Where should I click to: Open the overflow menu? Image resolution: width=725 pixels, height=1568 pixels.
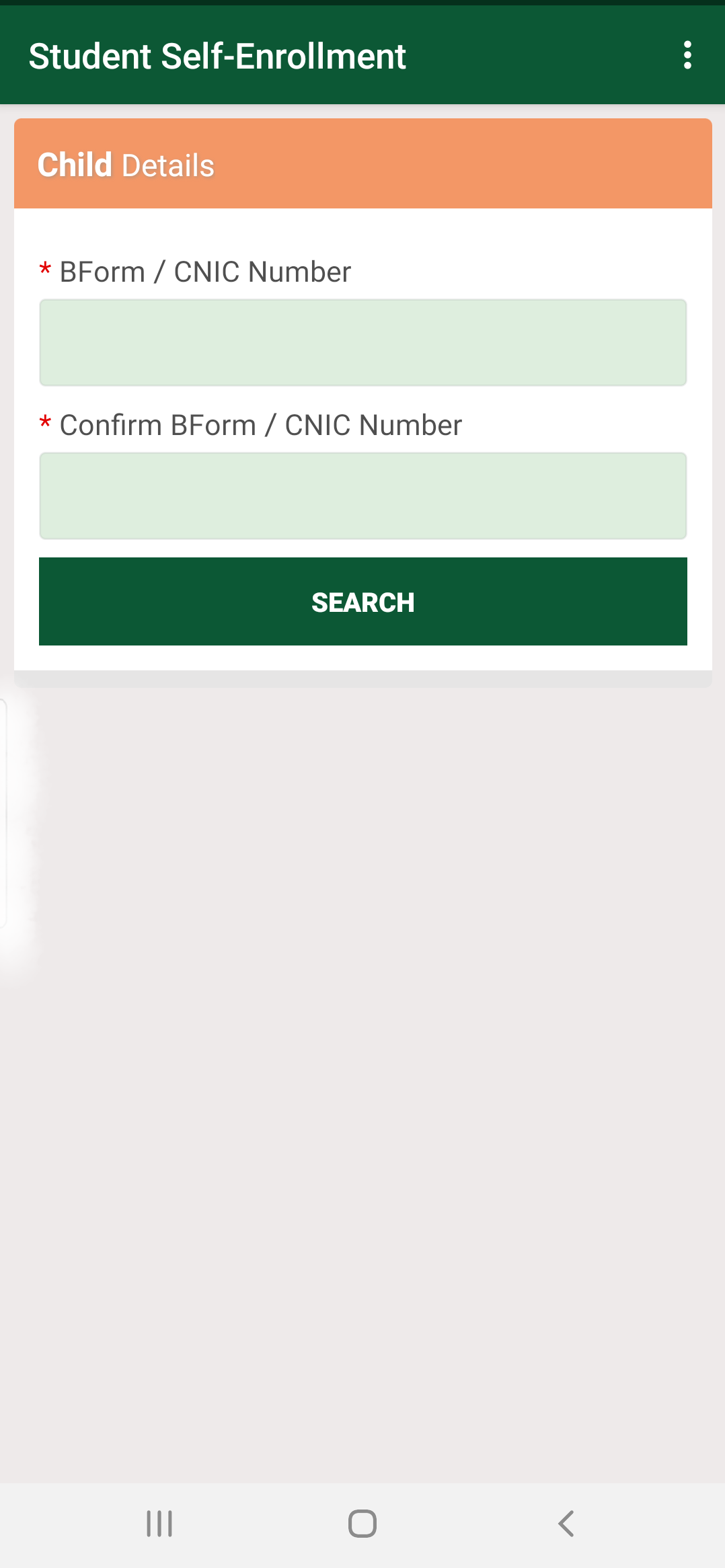(x=687, y=55)
